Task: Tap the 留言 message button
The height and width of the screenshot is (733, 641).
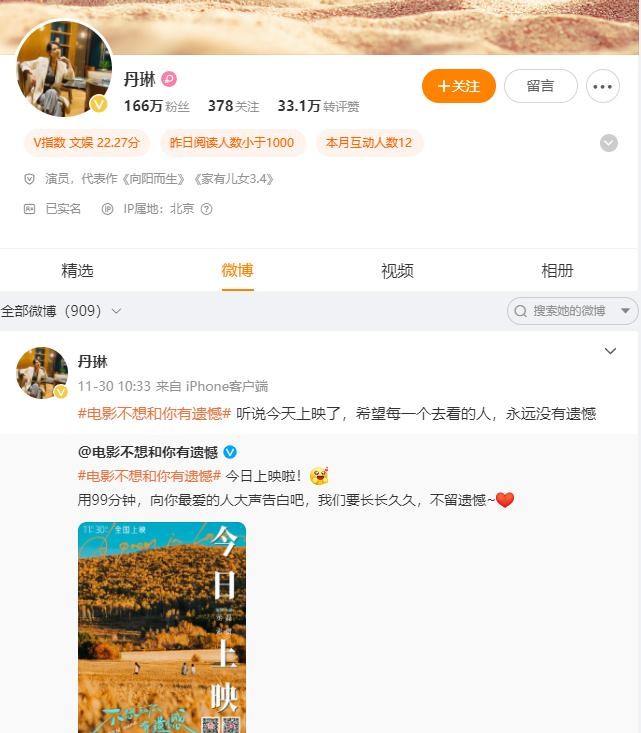Action: tap(540, 86)
